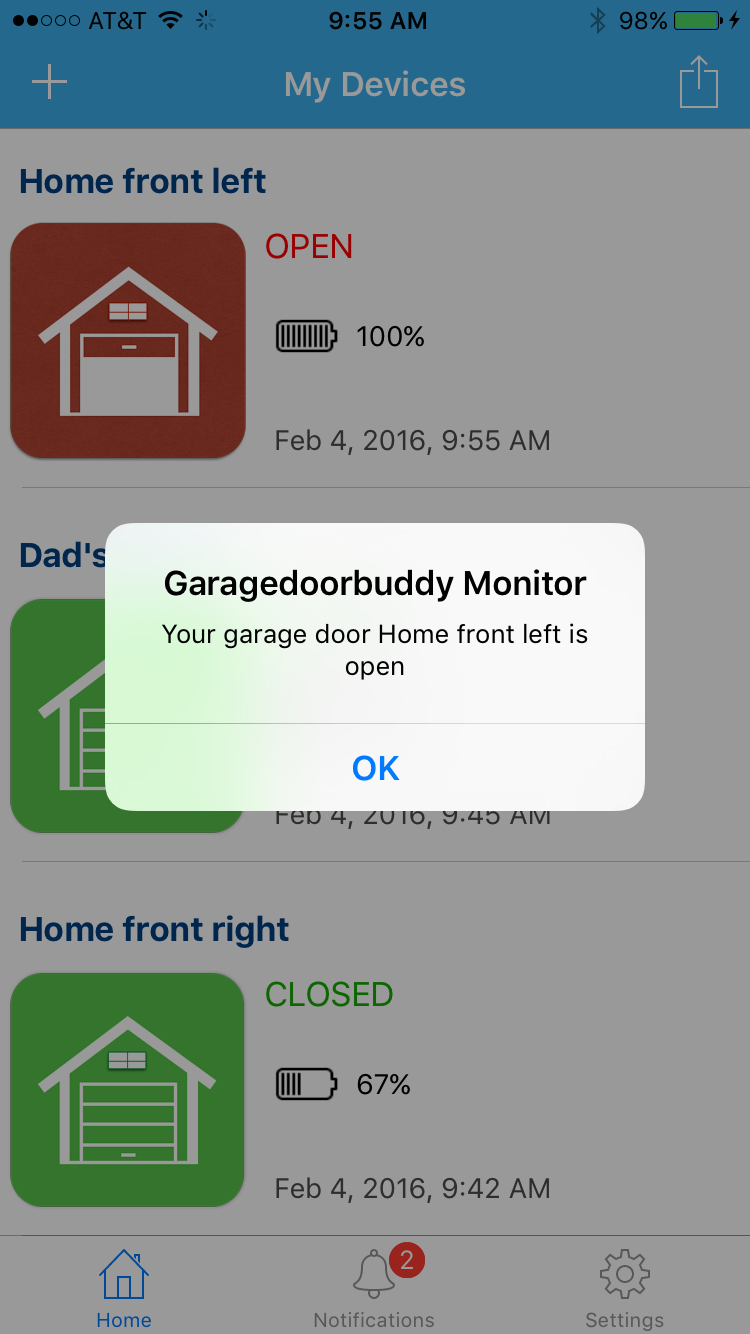Open the Home front left garage tile
Image resolution: width=750 pixels, height=1334 pixels.
(x=128, y=341)
